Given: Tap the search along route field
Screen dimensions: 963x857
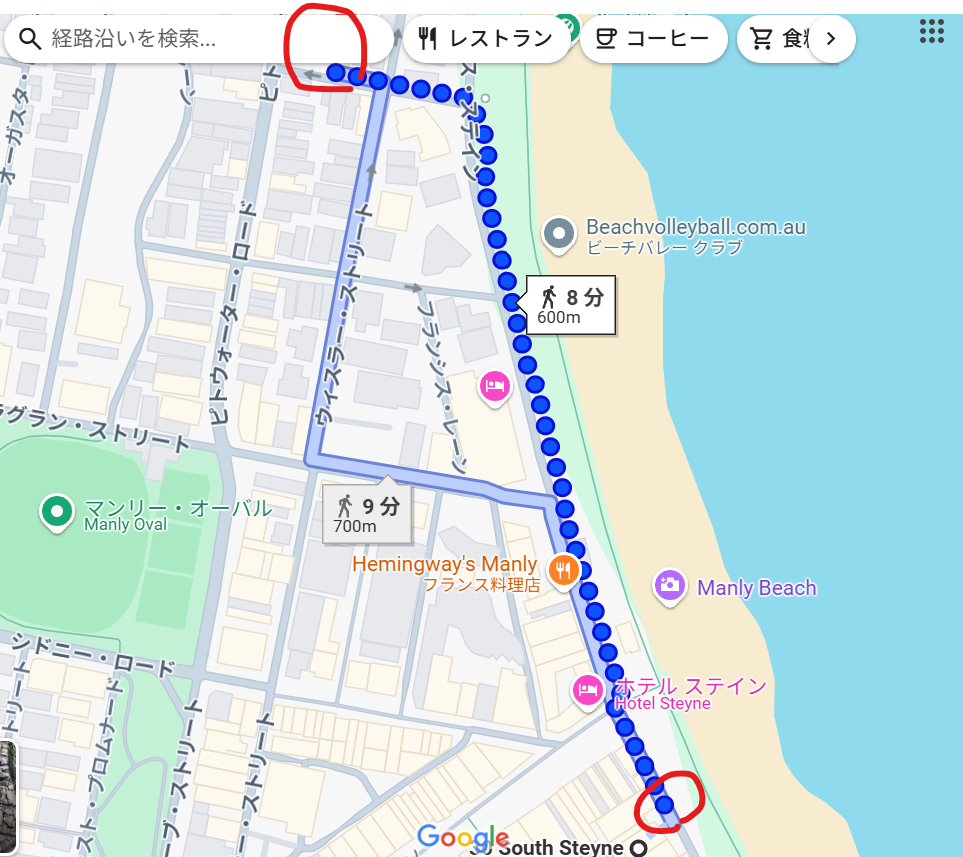Looking at the screenshot, I should [150, 40].
